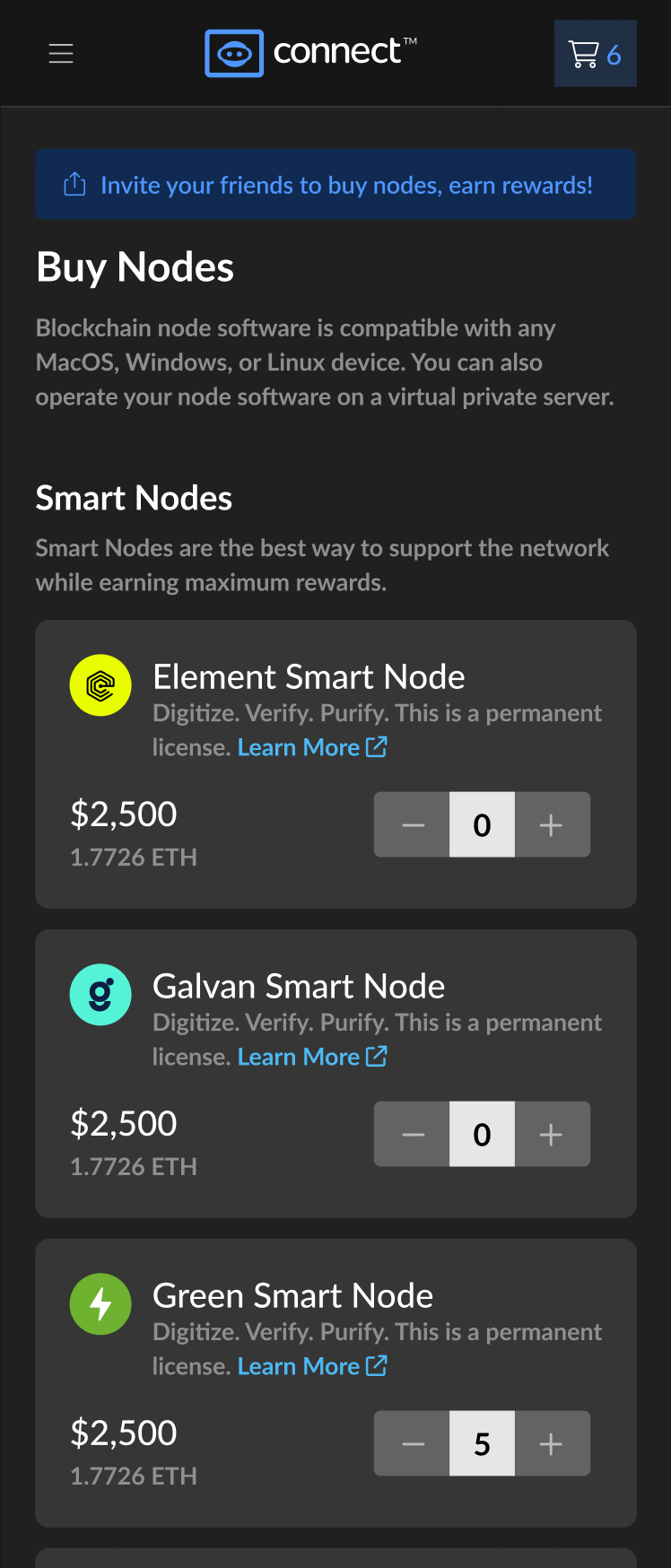Edit Green Smart Node quantity field
Screen dimensions: 671x1568
tap(482, 1443)
